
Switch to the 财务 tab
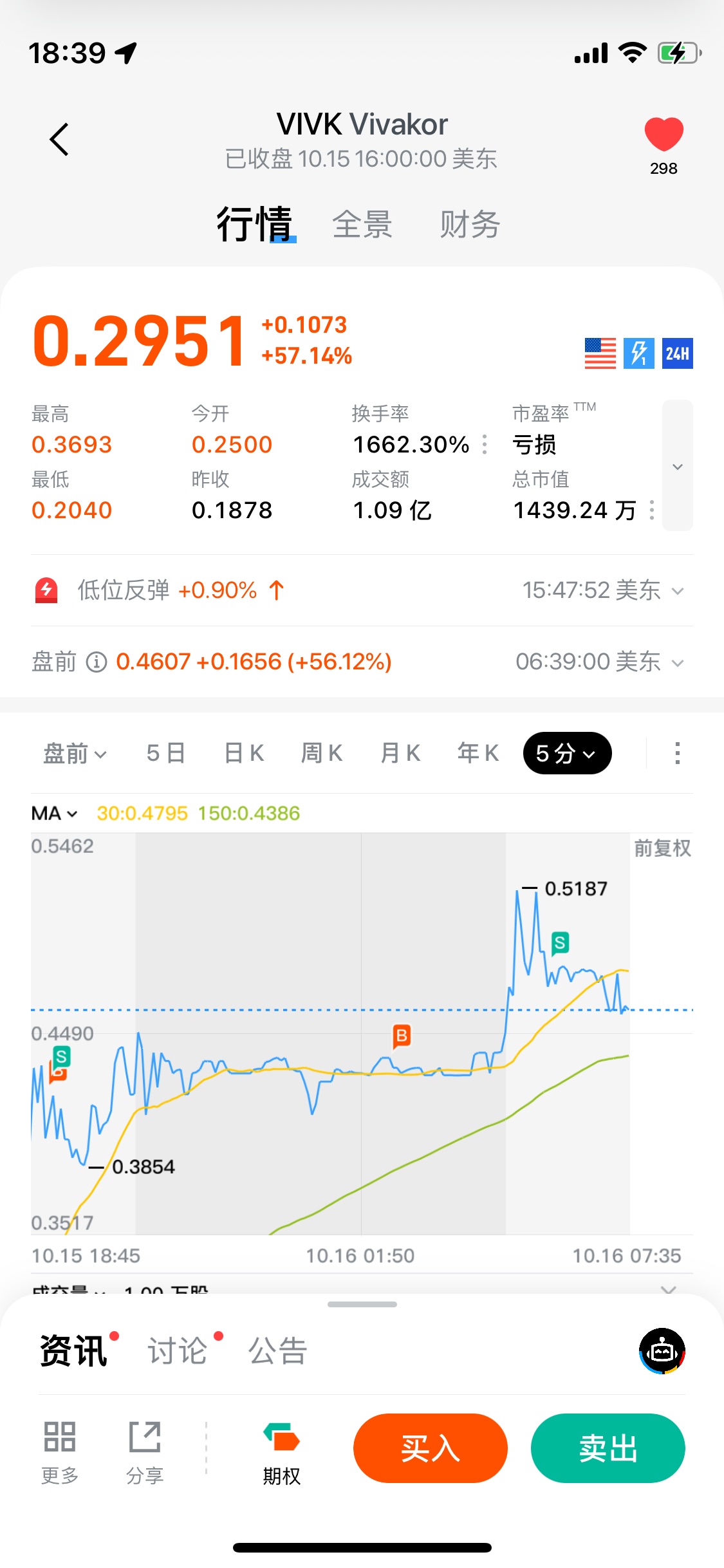(x=470, y=225)
